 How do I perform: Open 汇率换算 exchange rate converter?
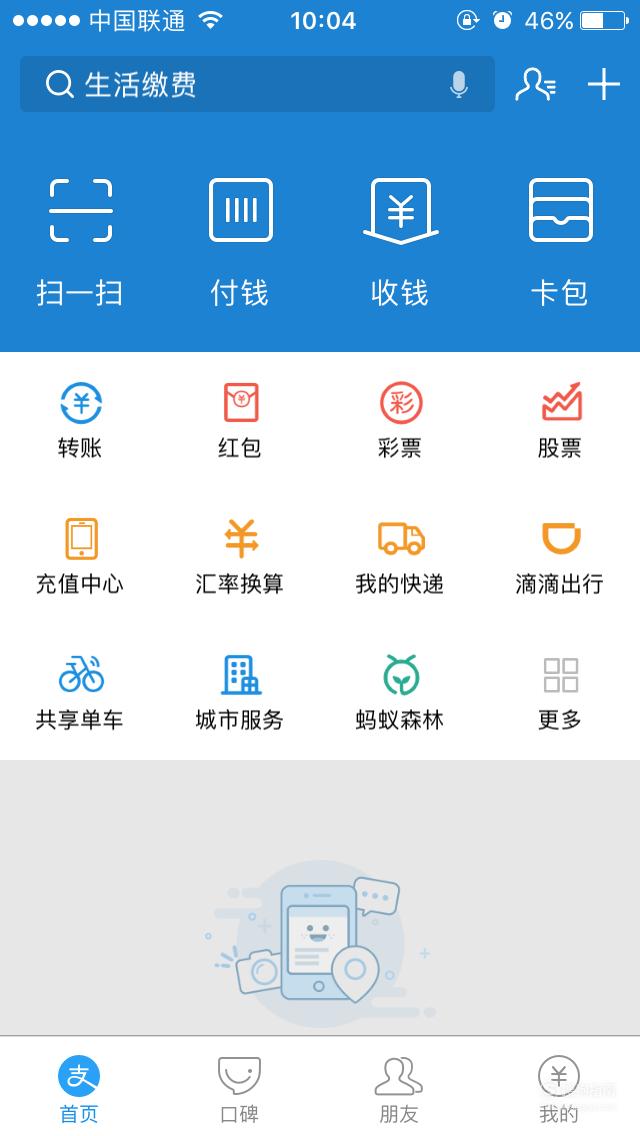pyautogui.click(x=240, y=556)
